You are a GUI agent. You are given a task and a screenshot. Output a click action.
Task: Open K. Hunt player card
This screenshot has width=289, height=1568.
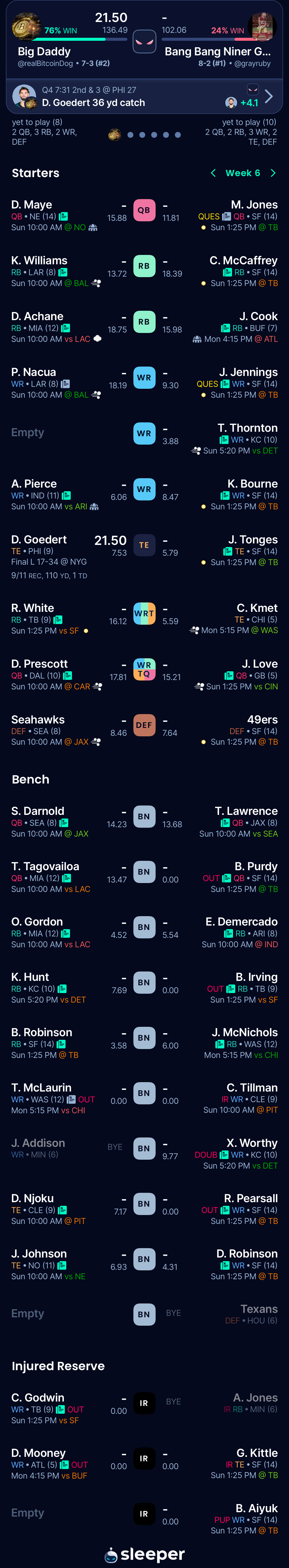(30, 977)
